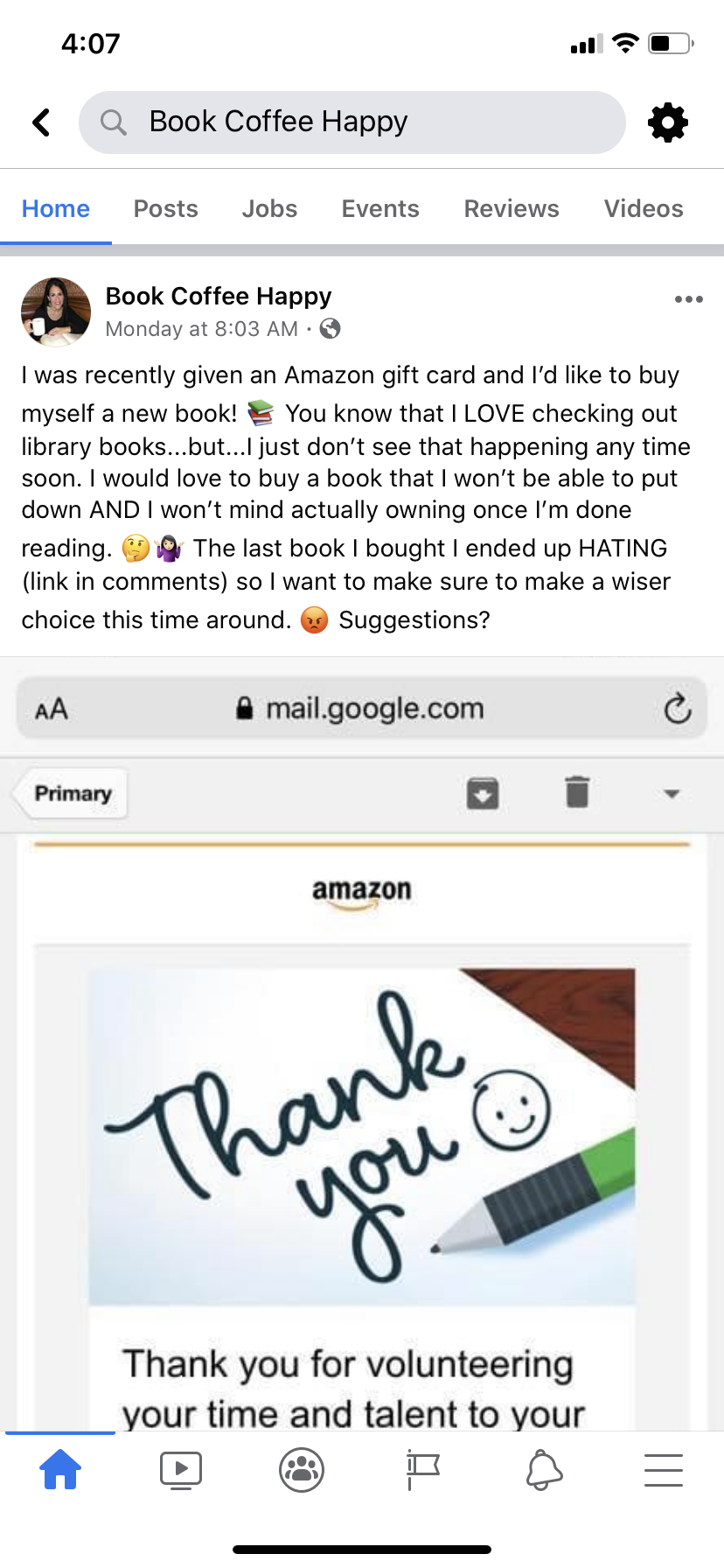
Task: Open the Watch video tab
Action: click(181, 1470)
